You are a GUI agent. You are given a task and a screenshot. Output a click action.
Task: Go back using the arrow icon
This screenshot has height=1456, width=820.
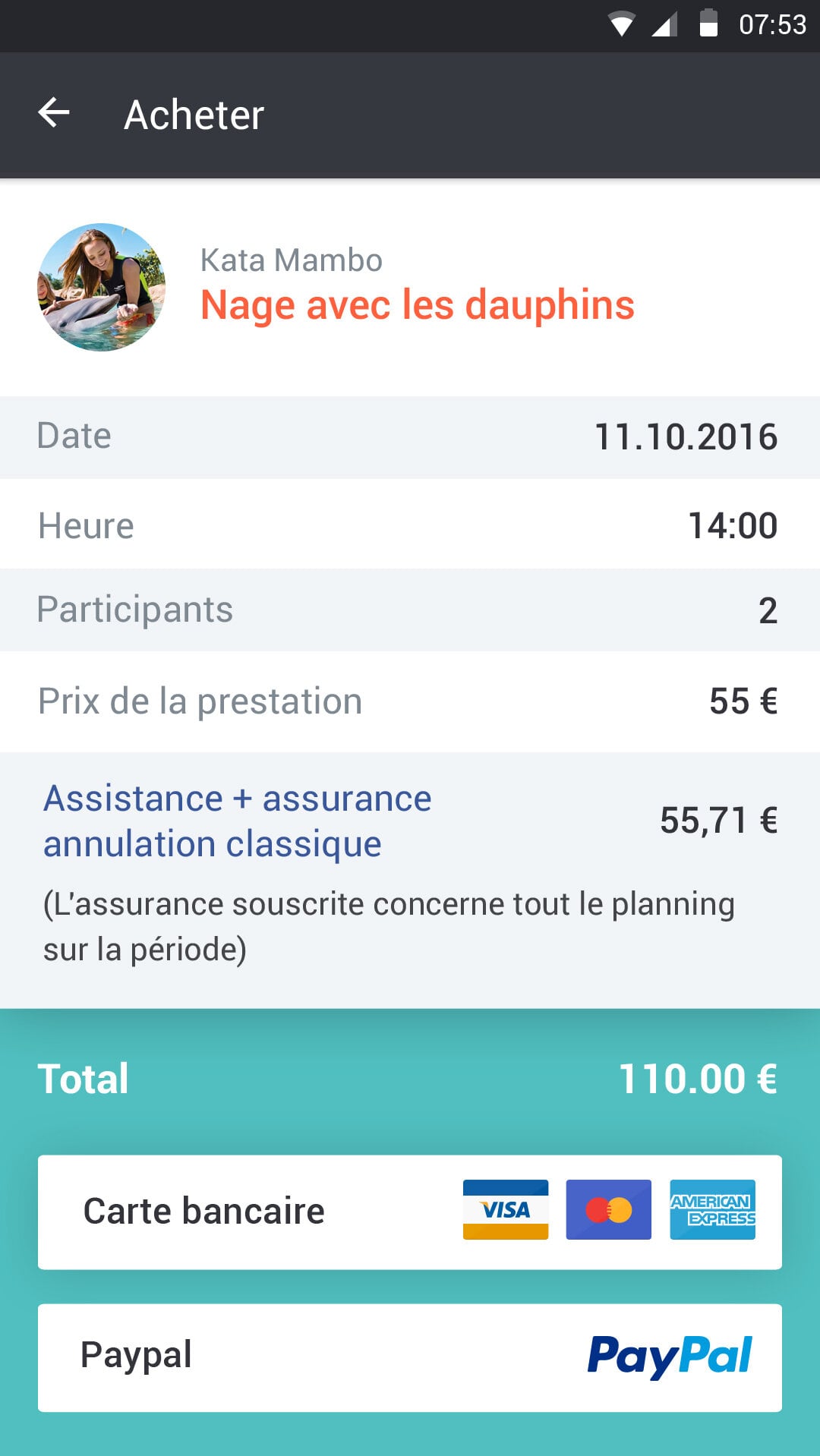coord(54,114)
